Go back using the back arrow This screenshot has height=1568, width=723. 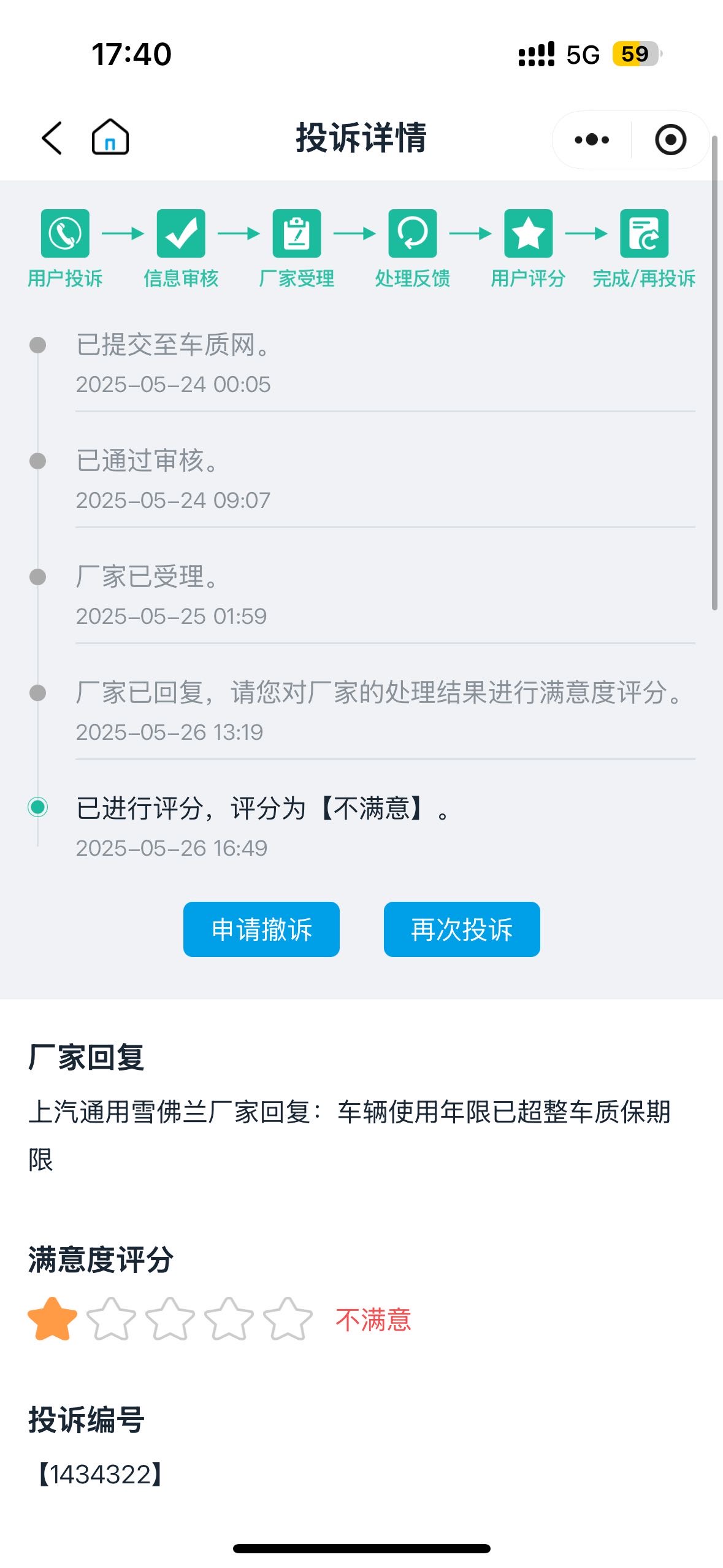tap(52, 137)
